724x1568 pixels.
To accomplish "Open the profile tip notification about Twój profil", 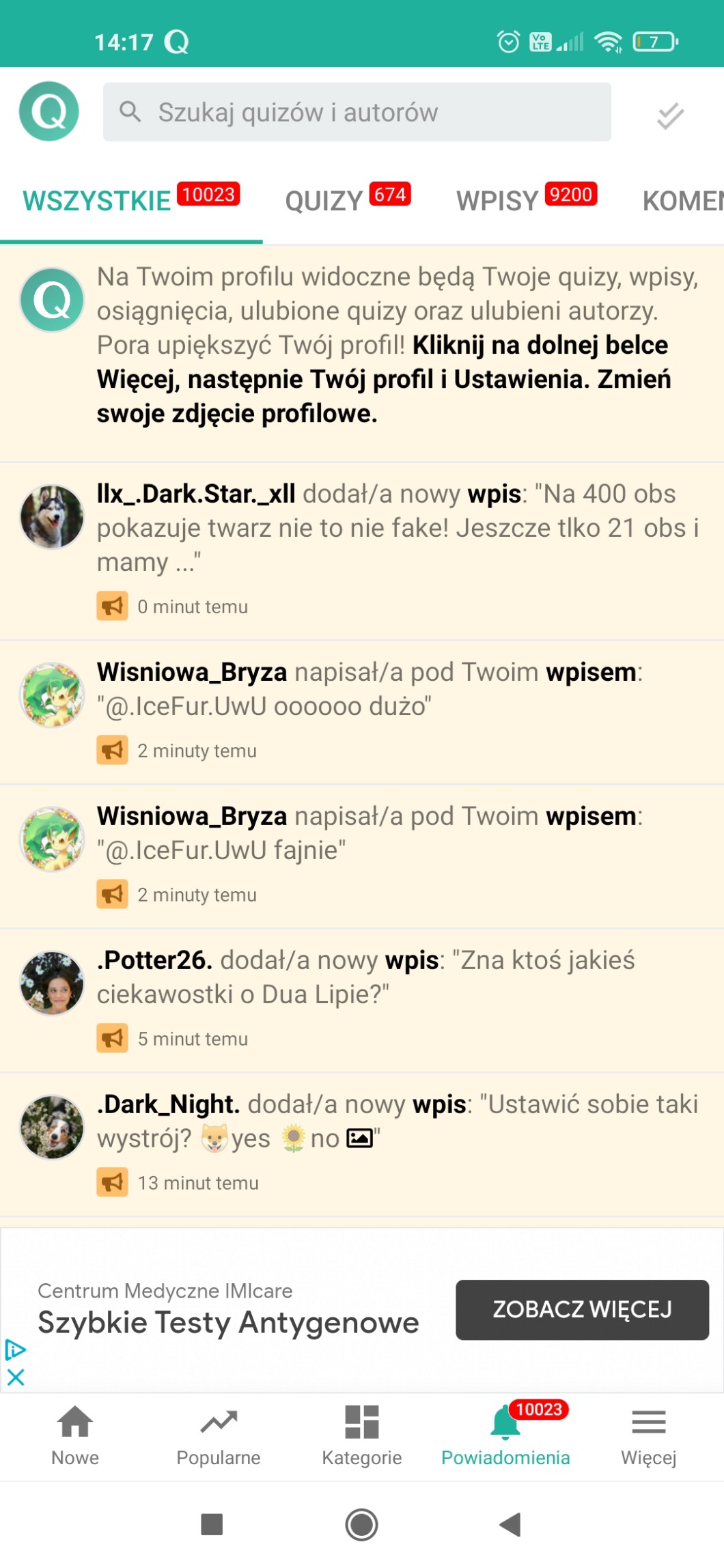I will (362, 353).
